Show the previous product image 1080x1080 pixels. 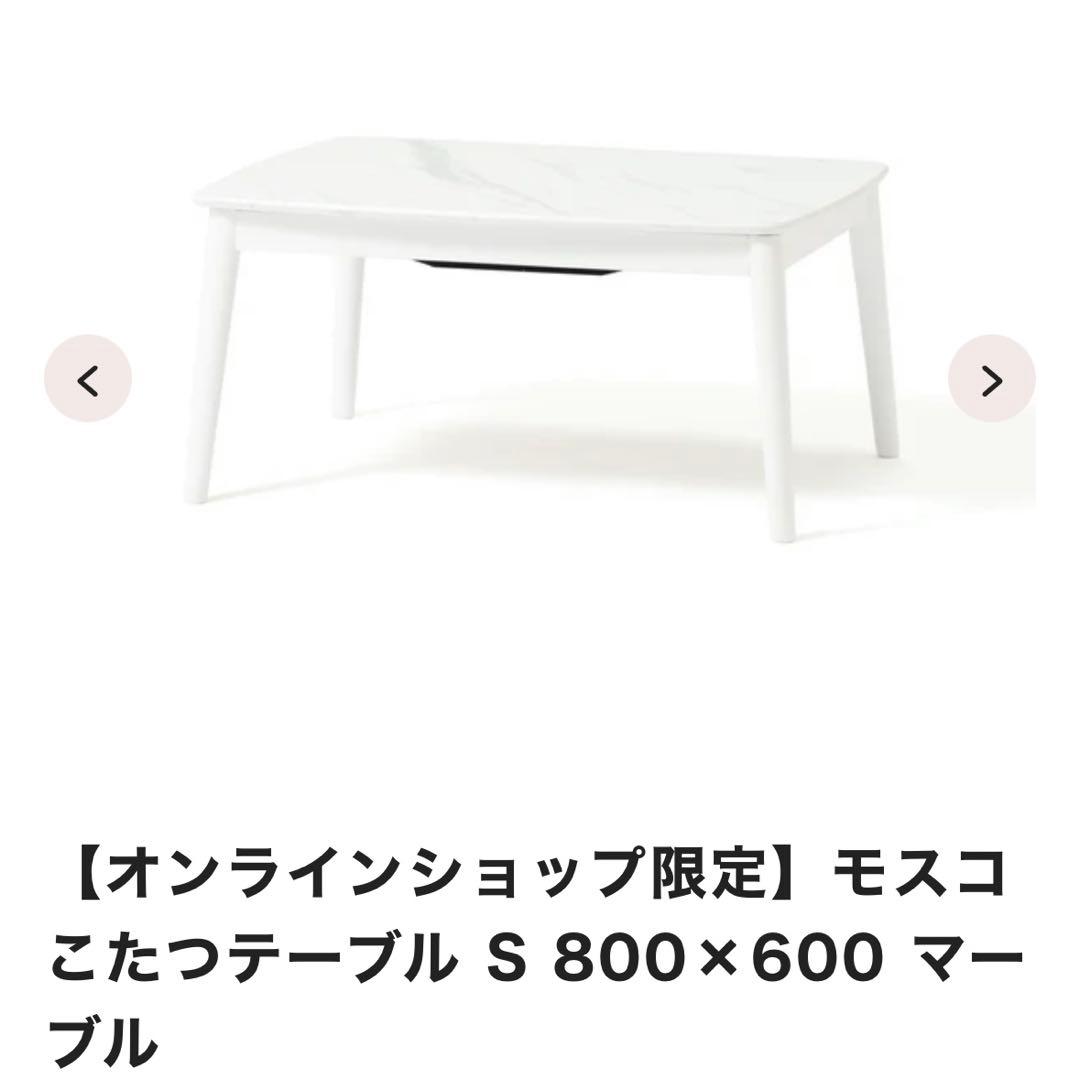pyautogui.click(x=88, y=379)
